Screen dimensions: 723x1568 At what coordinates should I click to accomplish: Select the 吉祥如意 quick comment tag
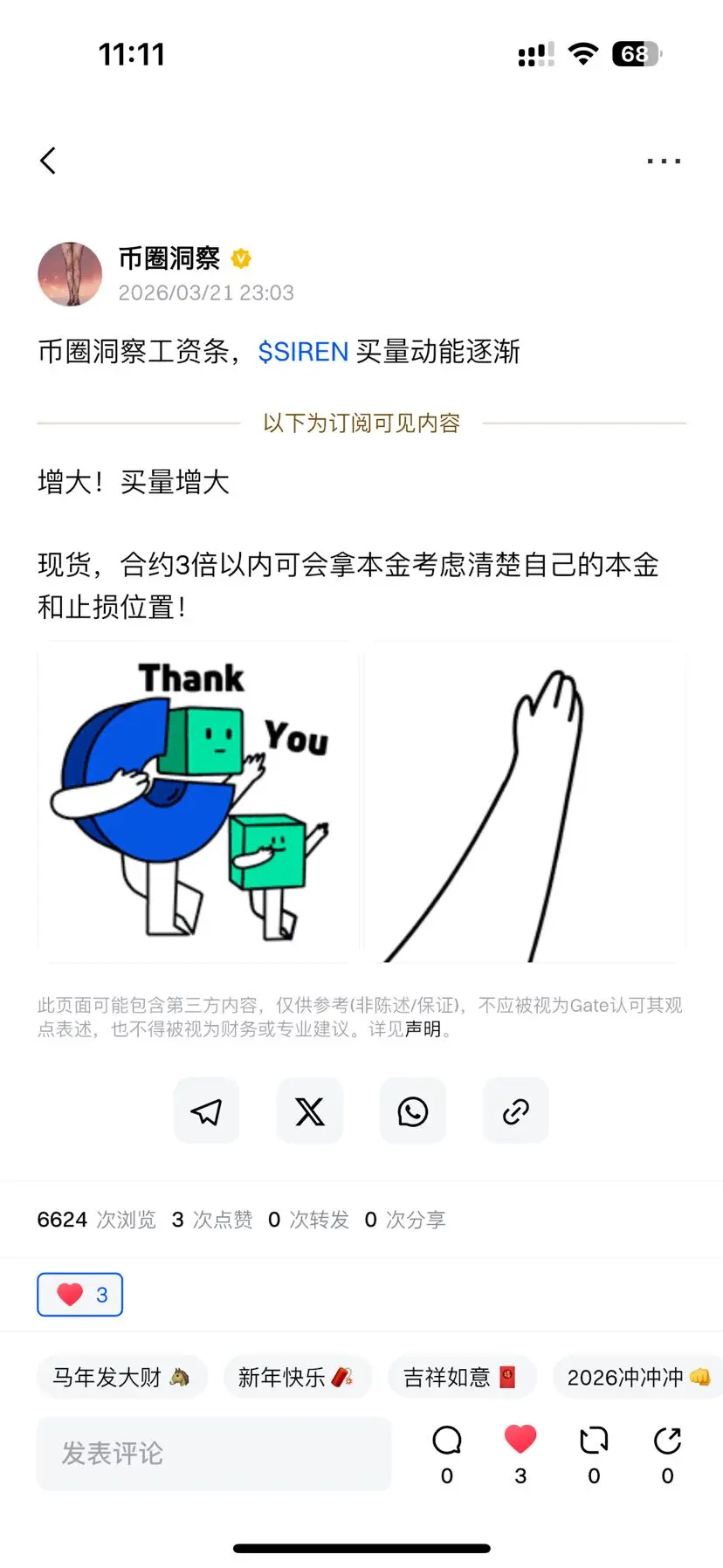[x=462, y=1377]
